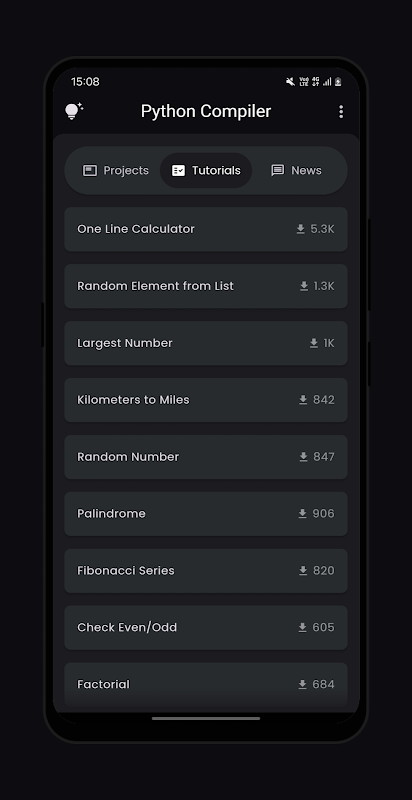The image size is (412, 800).
Task: Open the Check Even/Odd tutorial
Action: pyautogui.click(x=206, y=628)
